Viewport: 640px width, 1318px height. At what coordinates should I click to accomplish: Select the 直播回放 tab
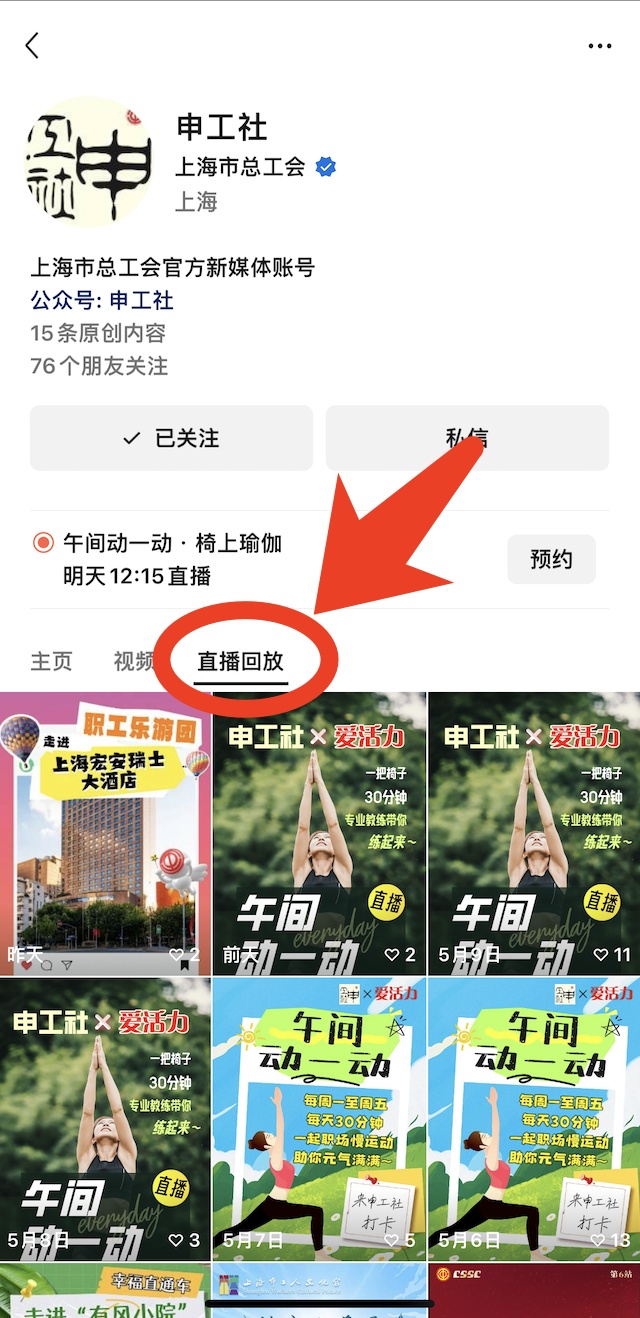click(240, 661)
